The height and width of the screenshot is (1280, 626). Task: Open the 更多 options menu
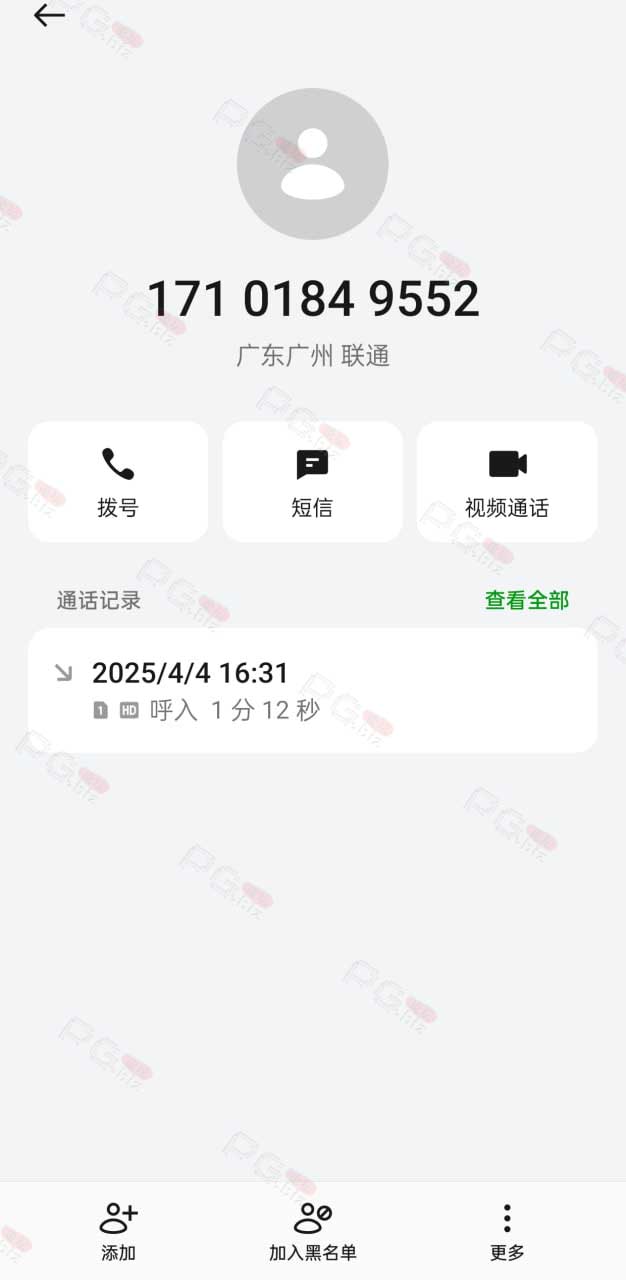point(507,1231)
